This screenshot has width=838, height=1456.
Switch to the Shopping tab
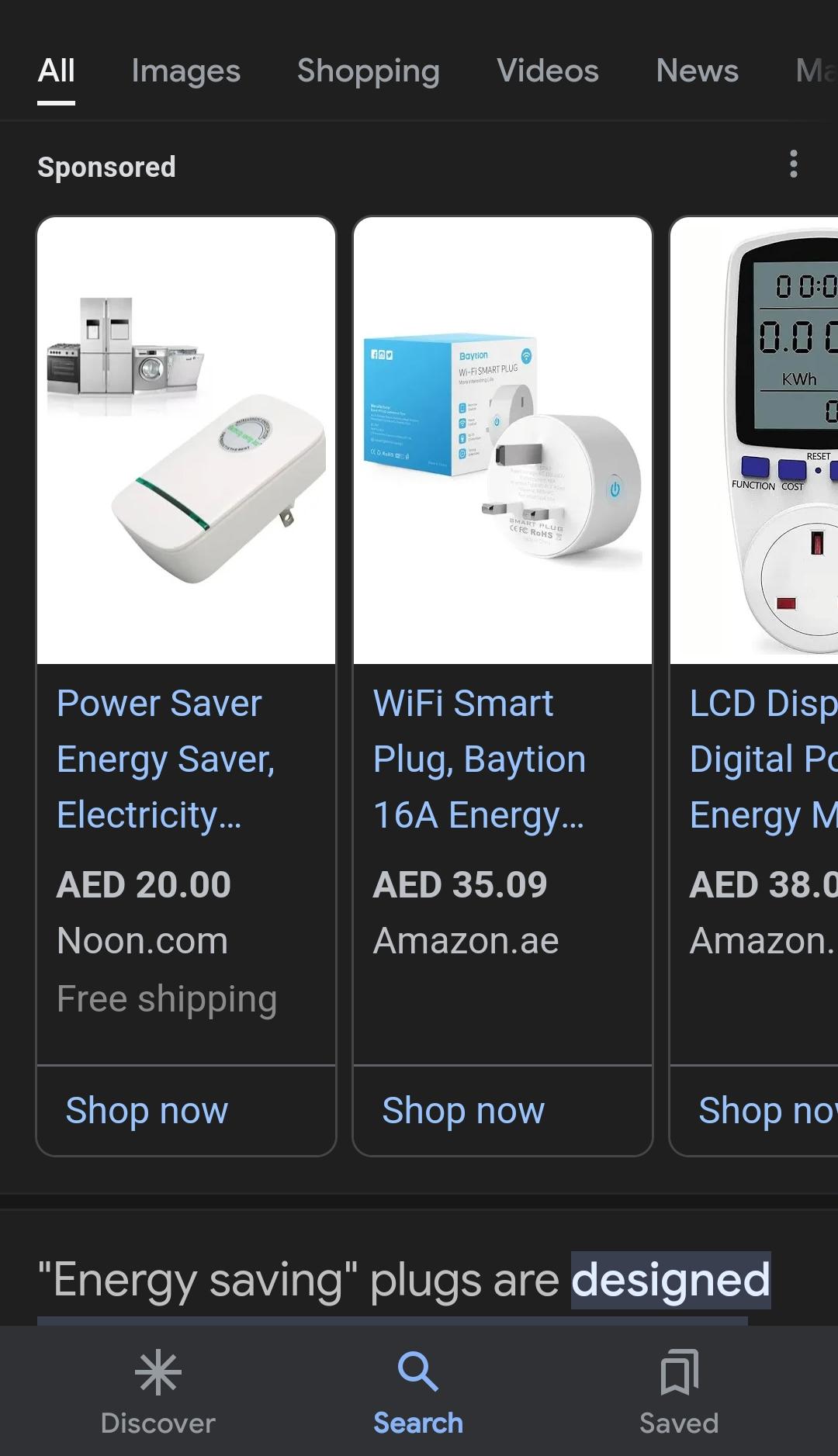(368, 71)
